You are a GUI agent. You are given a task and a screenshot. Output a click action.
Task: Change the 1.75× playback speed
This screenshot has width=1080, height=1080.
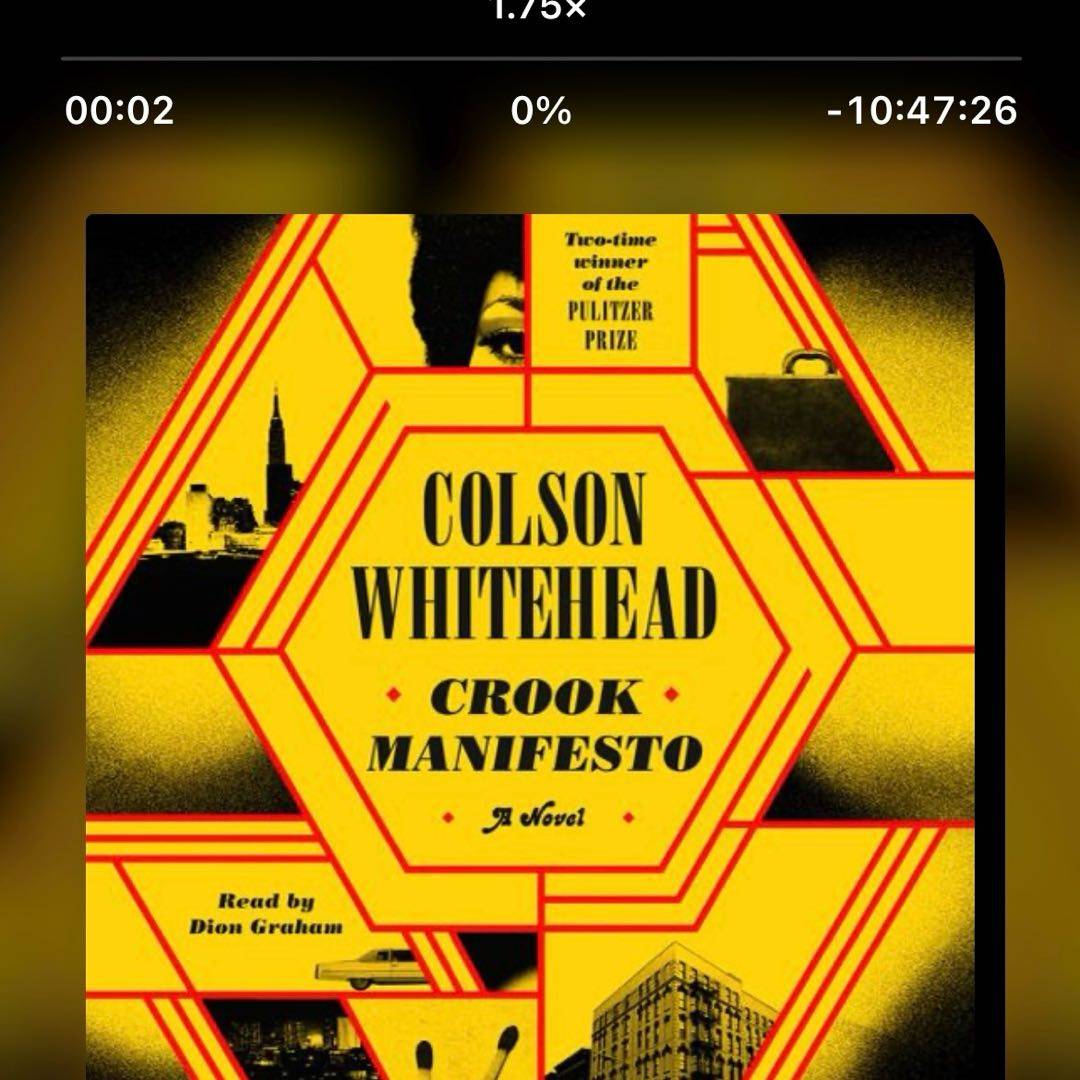(x=540, y=10)
